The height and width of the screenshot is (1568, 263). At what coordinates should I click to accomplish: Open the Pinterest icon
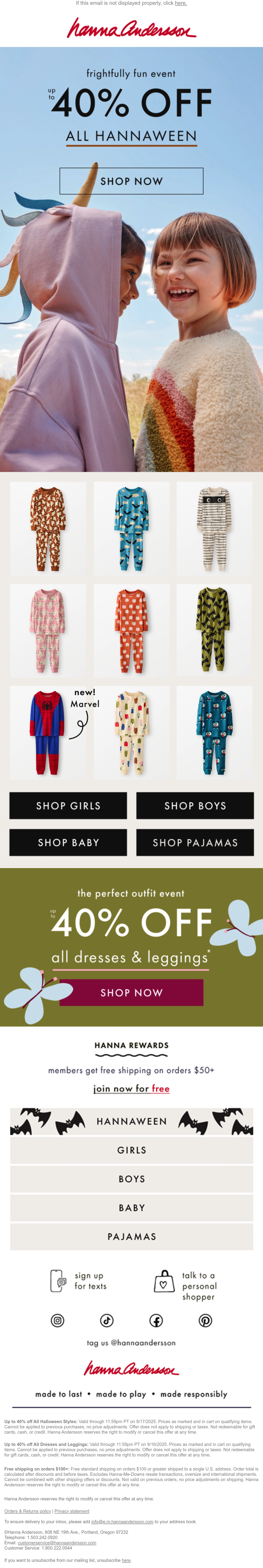tap(205, 1320)
